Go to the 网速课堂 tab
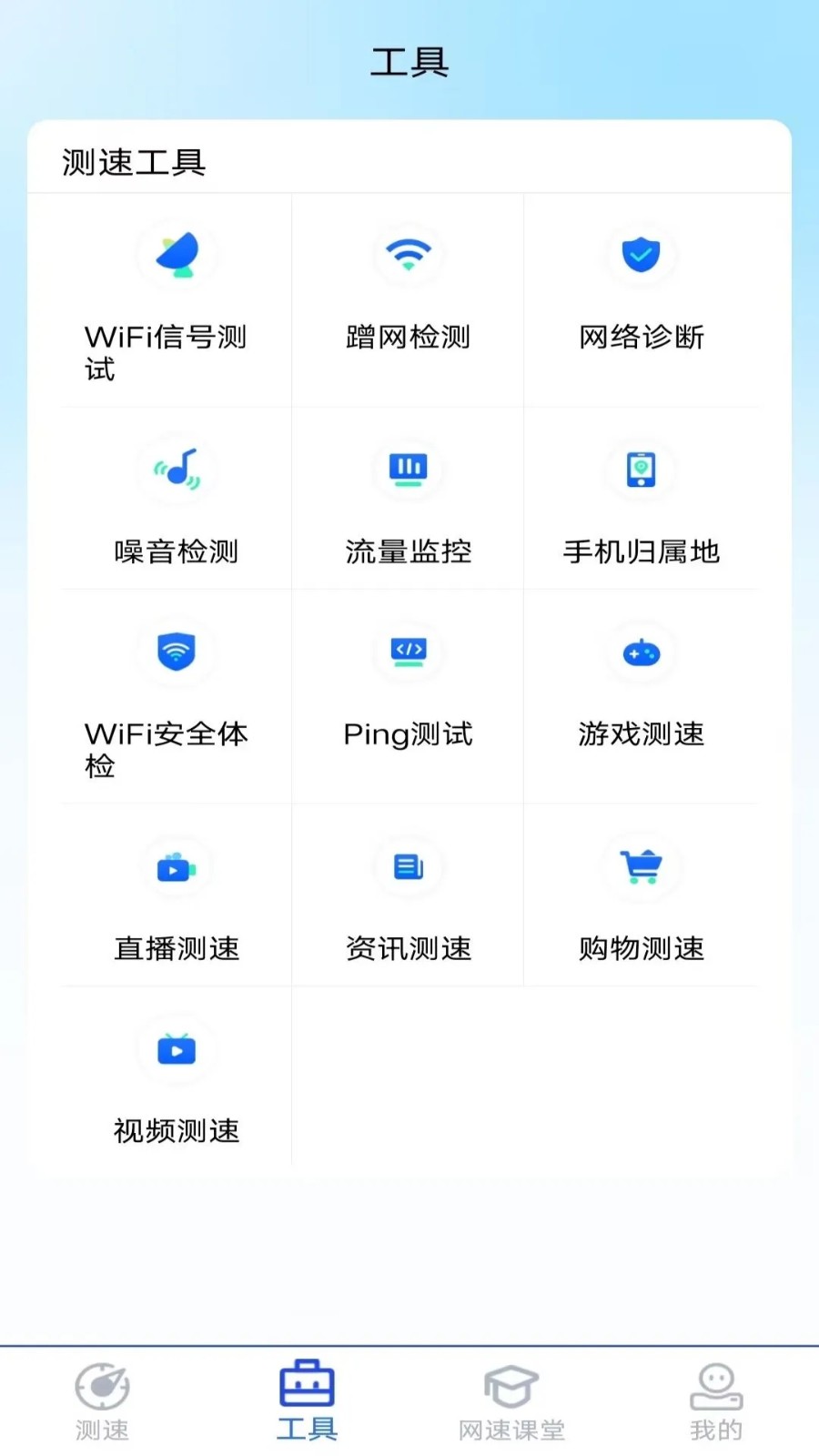Image resolution: width=819 pixels, height=1456 pixels. coord(511,1401)
